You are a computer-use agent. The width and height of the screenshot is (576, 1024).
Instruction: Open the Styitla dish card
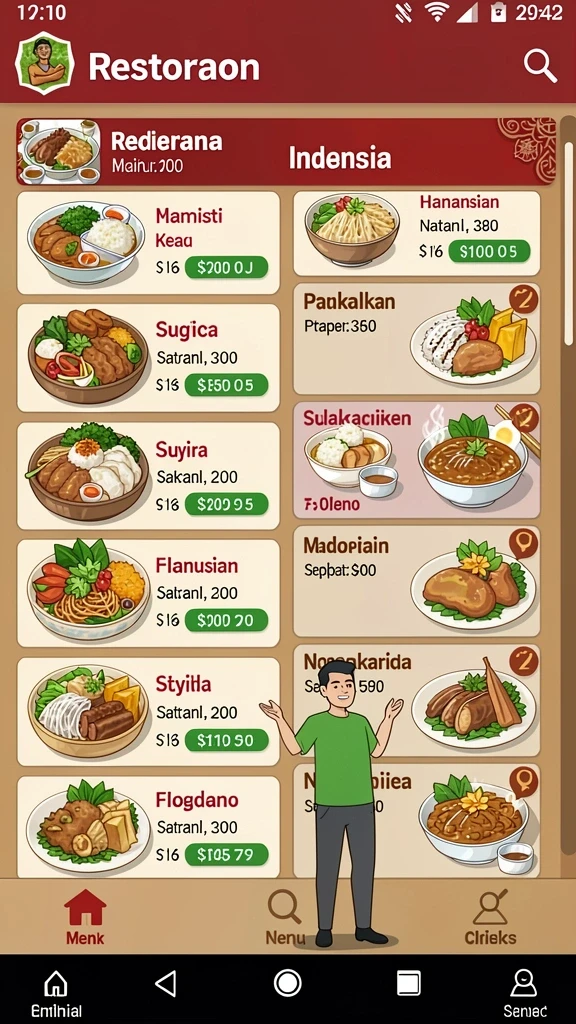point(148,711)
